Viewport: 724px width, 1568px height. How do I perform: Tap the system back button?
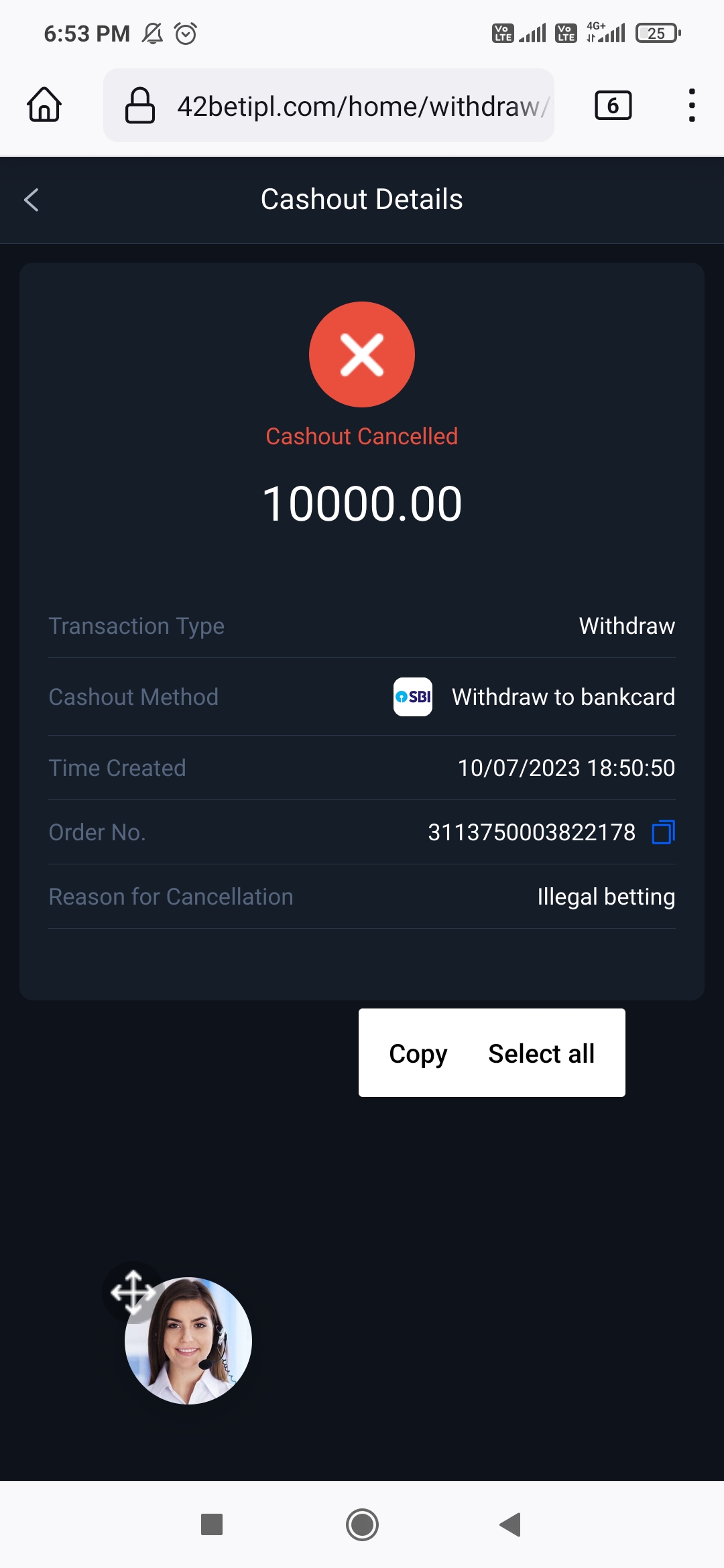pyautogui.click(x=511, y=1524)
